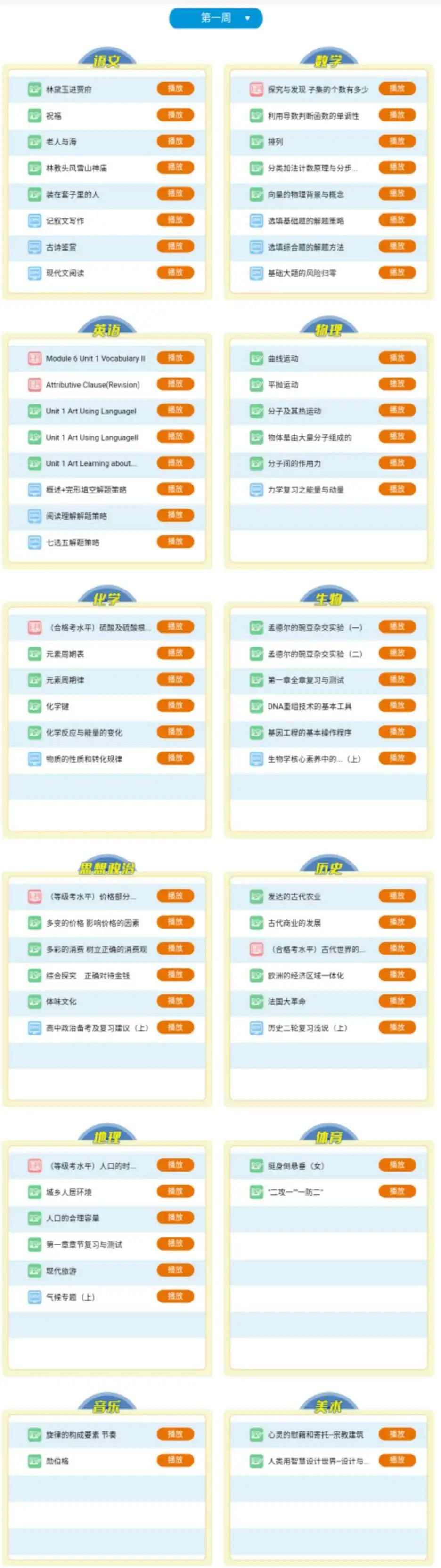Image resolution: width=441 pixels, height=1568 pixels.
Task: Play the 挺身倒悬垂（女）PE lesson
Action: (x=397, y=1165)
